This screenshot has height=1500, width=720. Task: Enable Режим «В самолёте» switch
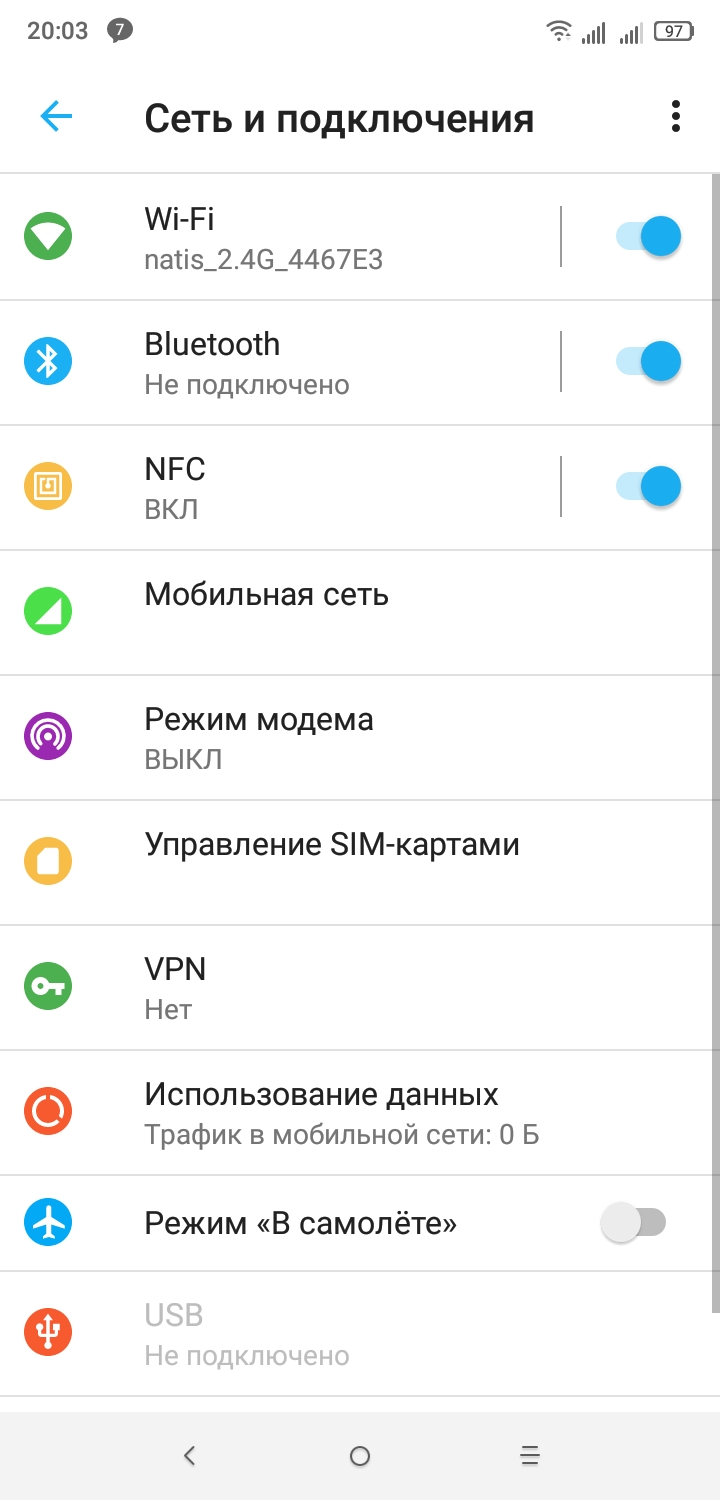tap(634, 1222)
